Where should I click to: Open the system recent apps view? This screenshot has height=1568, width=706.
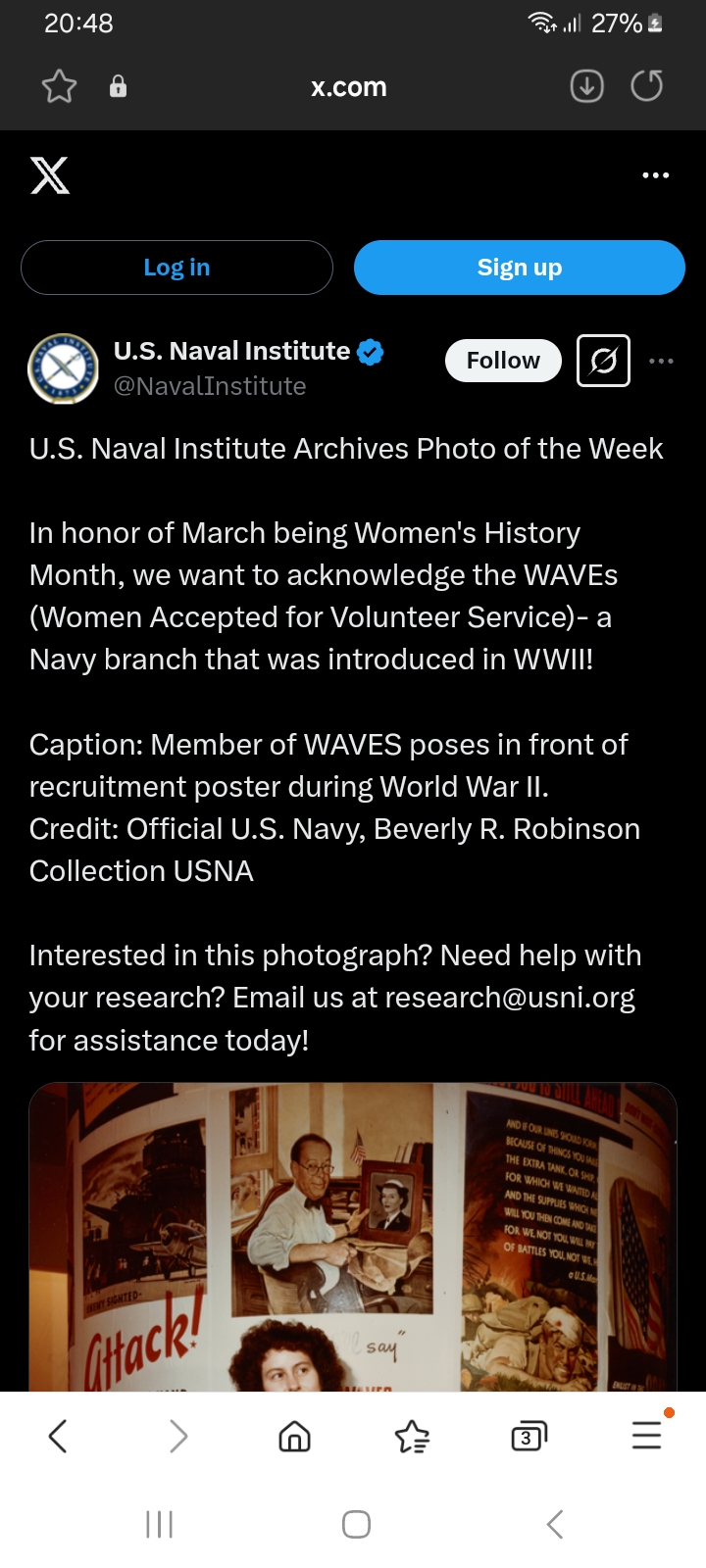159,1524
